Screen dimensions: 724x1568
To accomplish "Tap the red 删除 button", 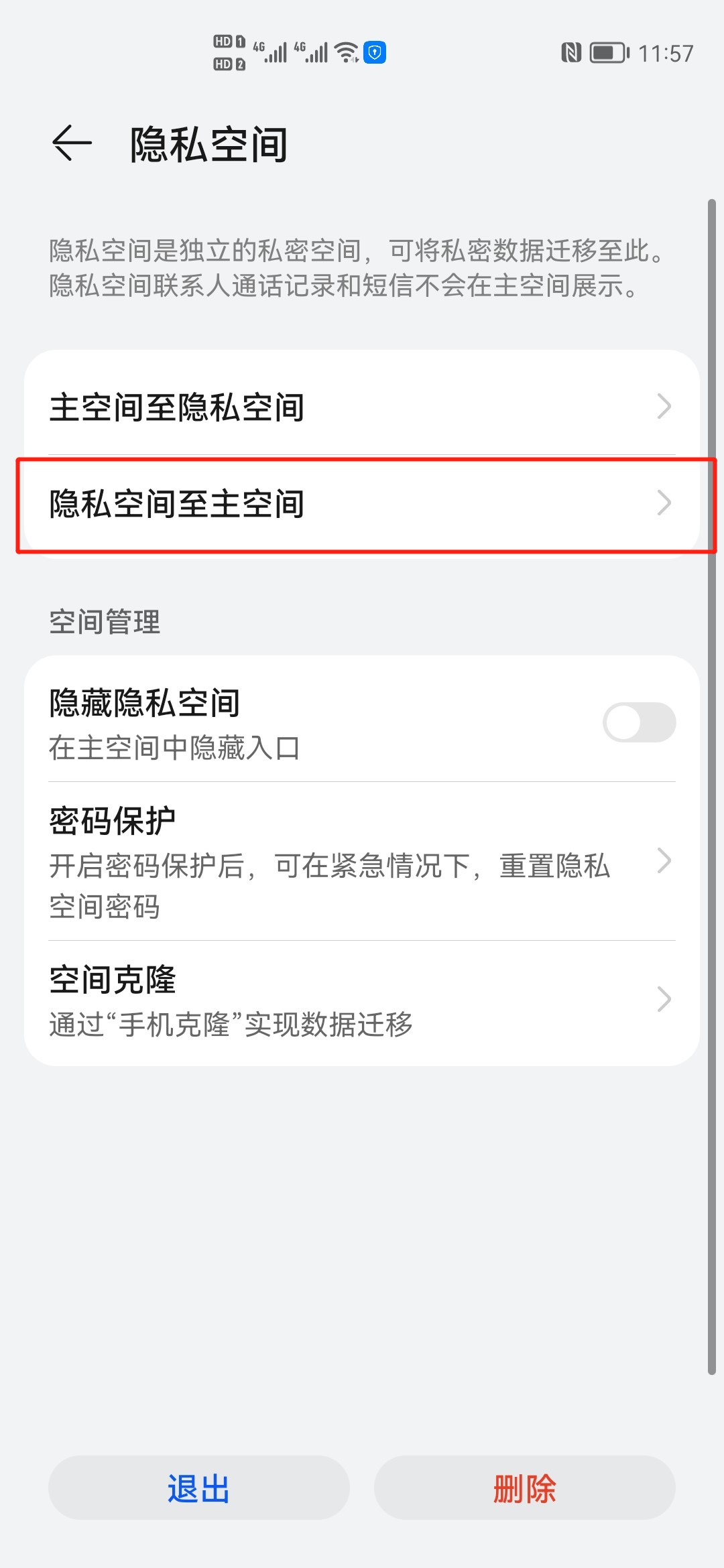I will click(x=524, y=1488).
